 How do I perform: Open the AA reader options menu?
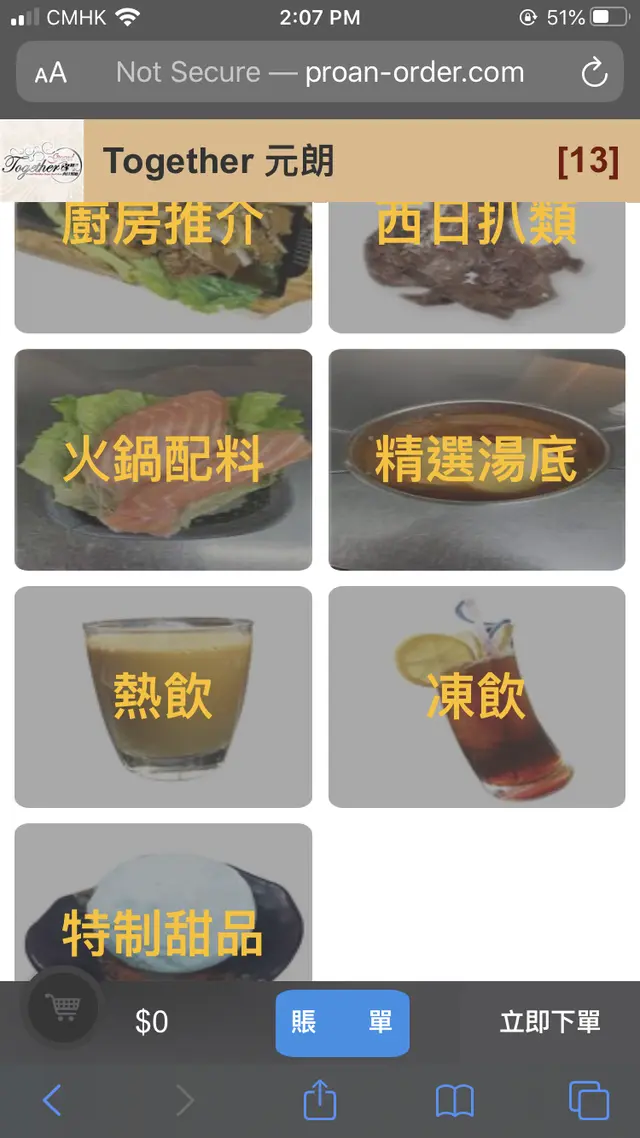tap(51, 73)
